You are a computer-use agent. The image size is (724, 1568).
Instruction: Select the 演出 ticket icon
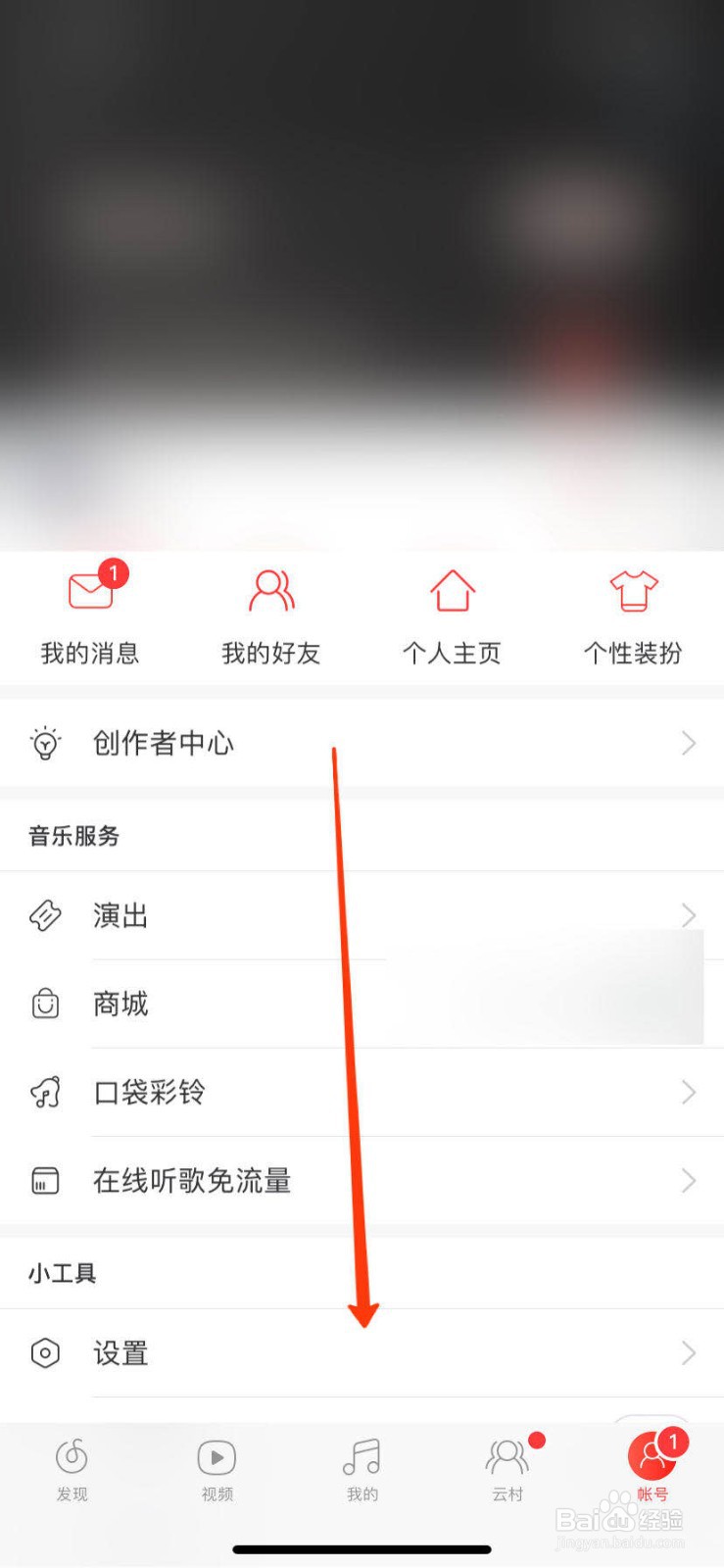[45, 915]
